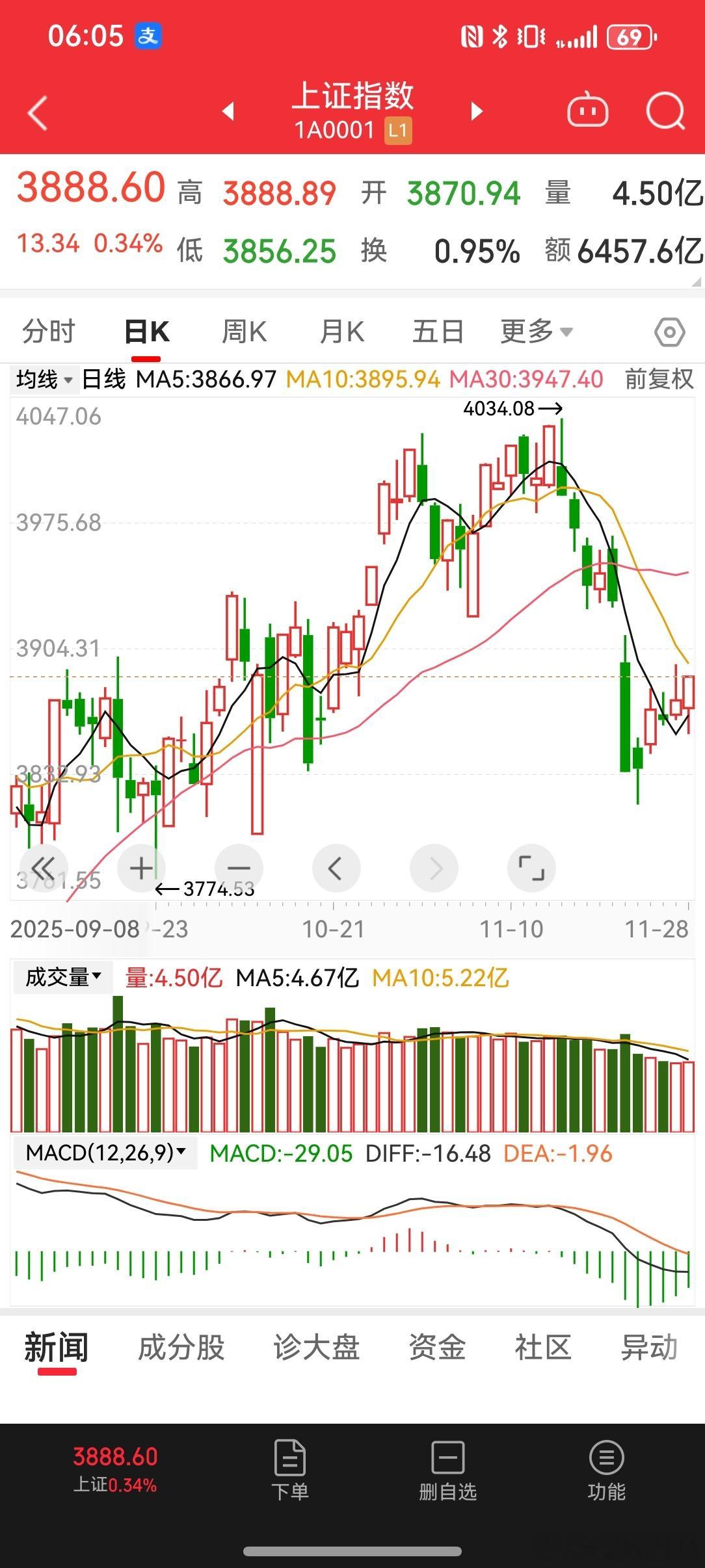This screenshot has width=705, height=1568.
Task: Jump to earliest data with double-left arrow
Action: (x=44, y=868)
